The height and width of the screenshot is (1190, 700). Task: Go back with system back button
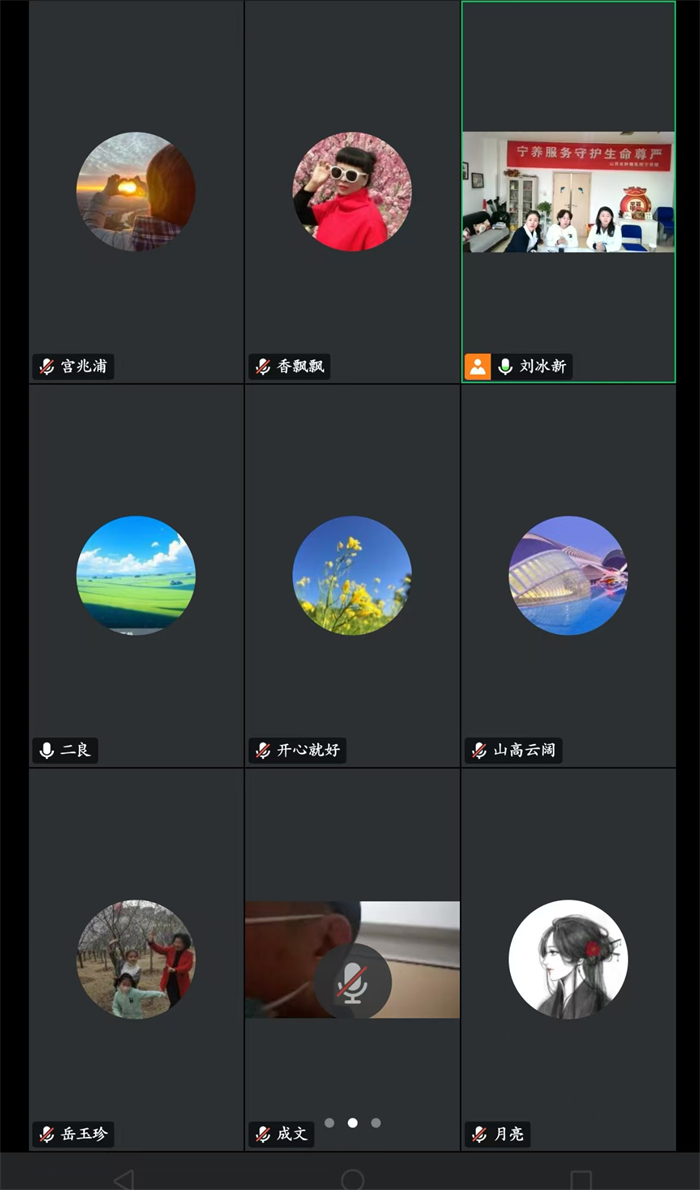[x=123, y=1179]
